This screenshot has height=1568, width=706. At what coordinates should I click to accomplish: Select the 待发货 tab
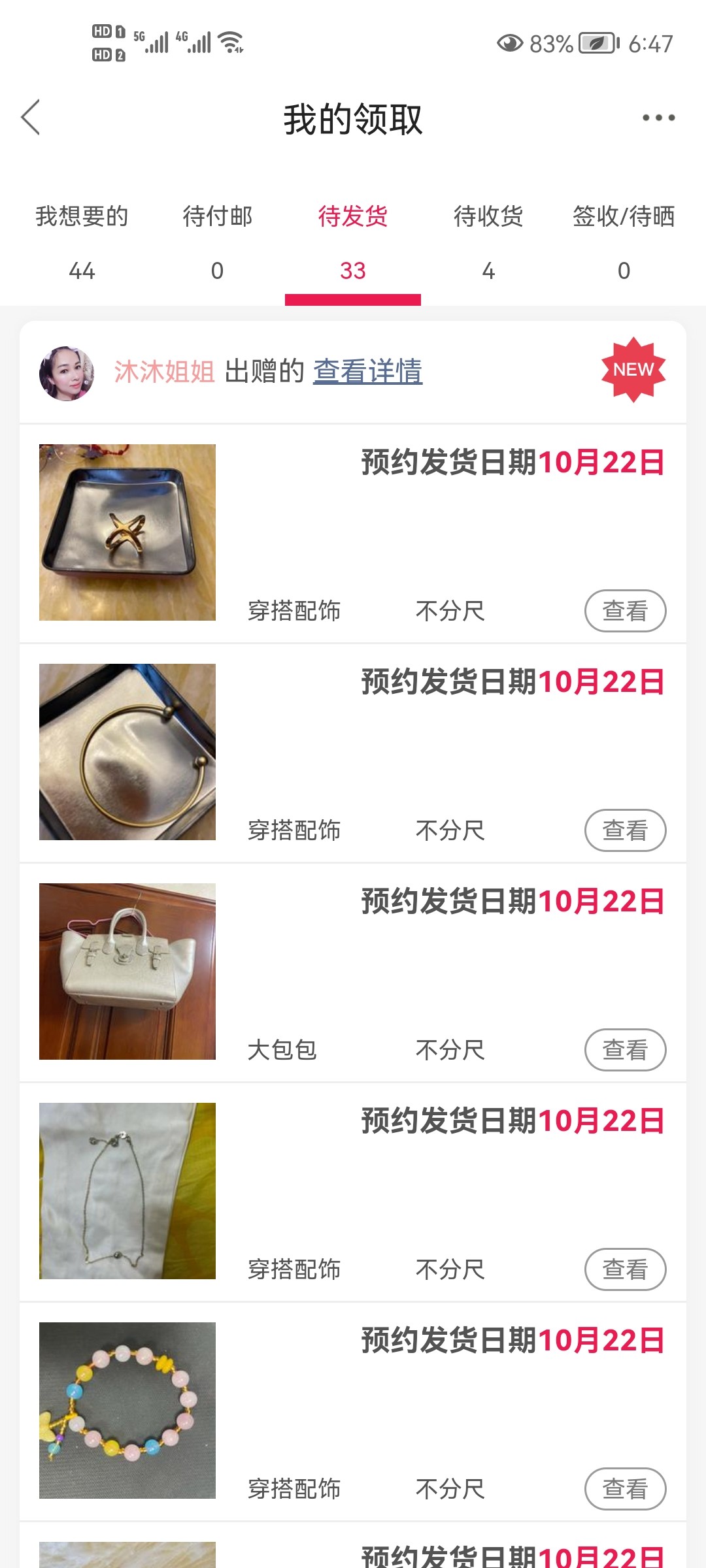pos(353,242)
